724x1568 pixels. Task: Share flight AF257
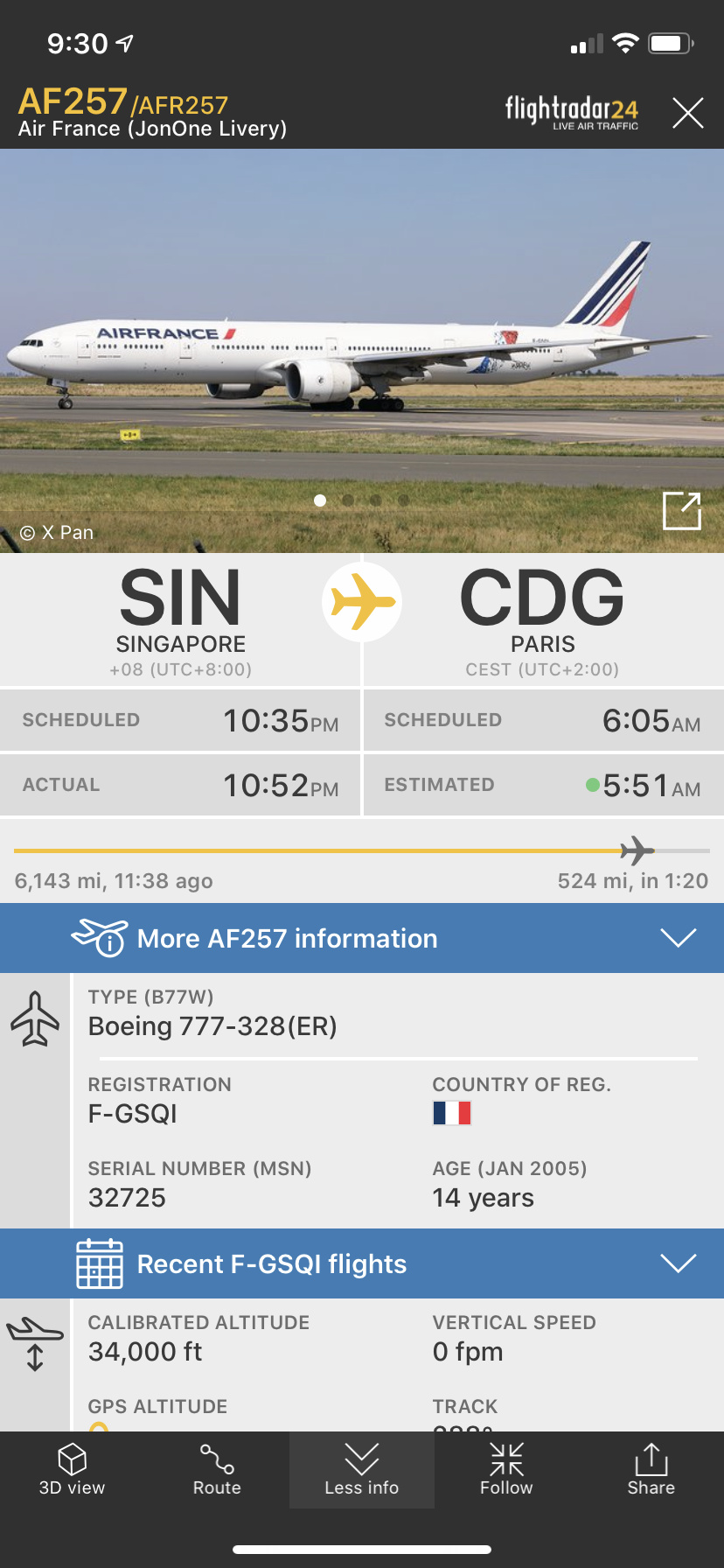[651, 1470]
